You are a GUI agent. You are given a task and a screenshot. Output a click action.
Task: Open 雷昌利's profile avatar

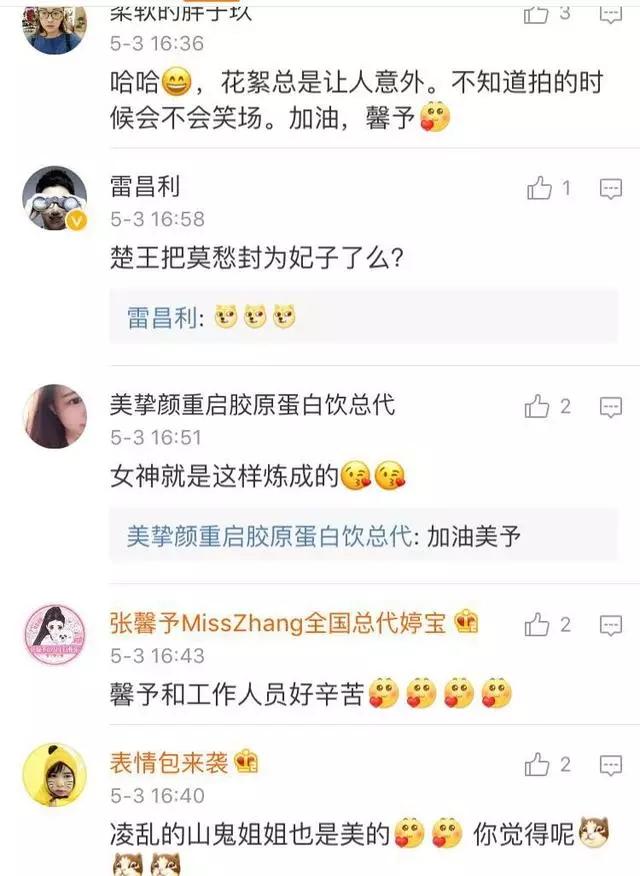click(54, 198)
